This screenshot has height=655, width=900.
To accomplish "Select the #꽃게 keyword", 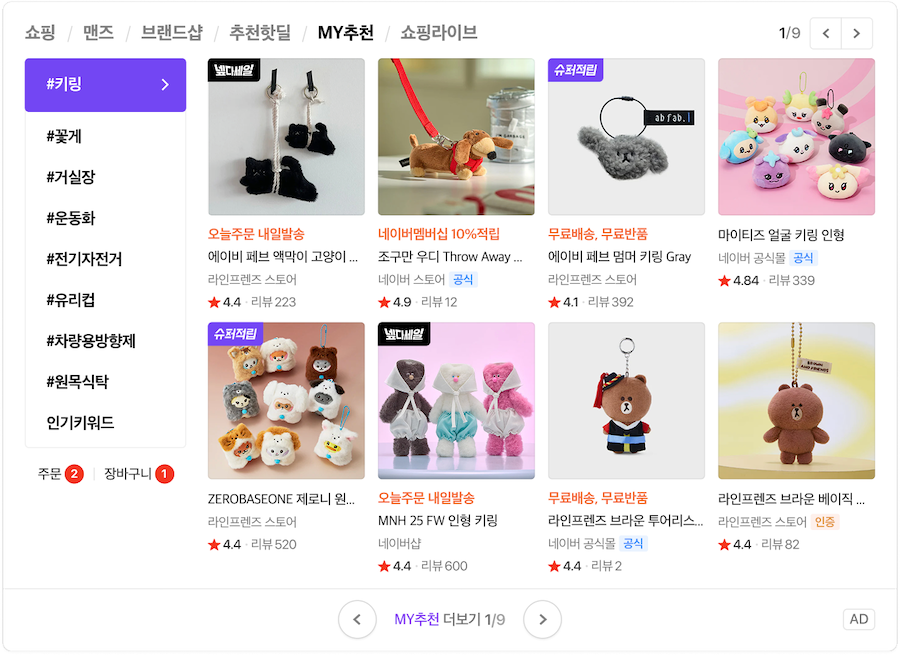I will click(x=64, y=136).
